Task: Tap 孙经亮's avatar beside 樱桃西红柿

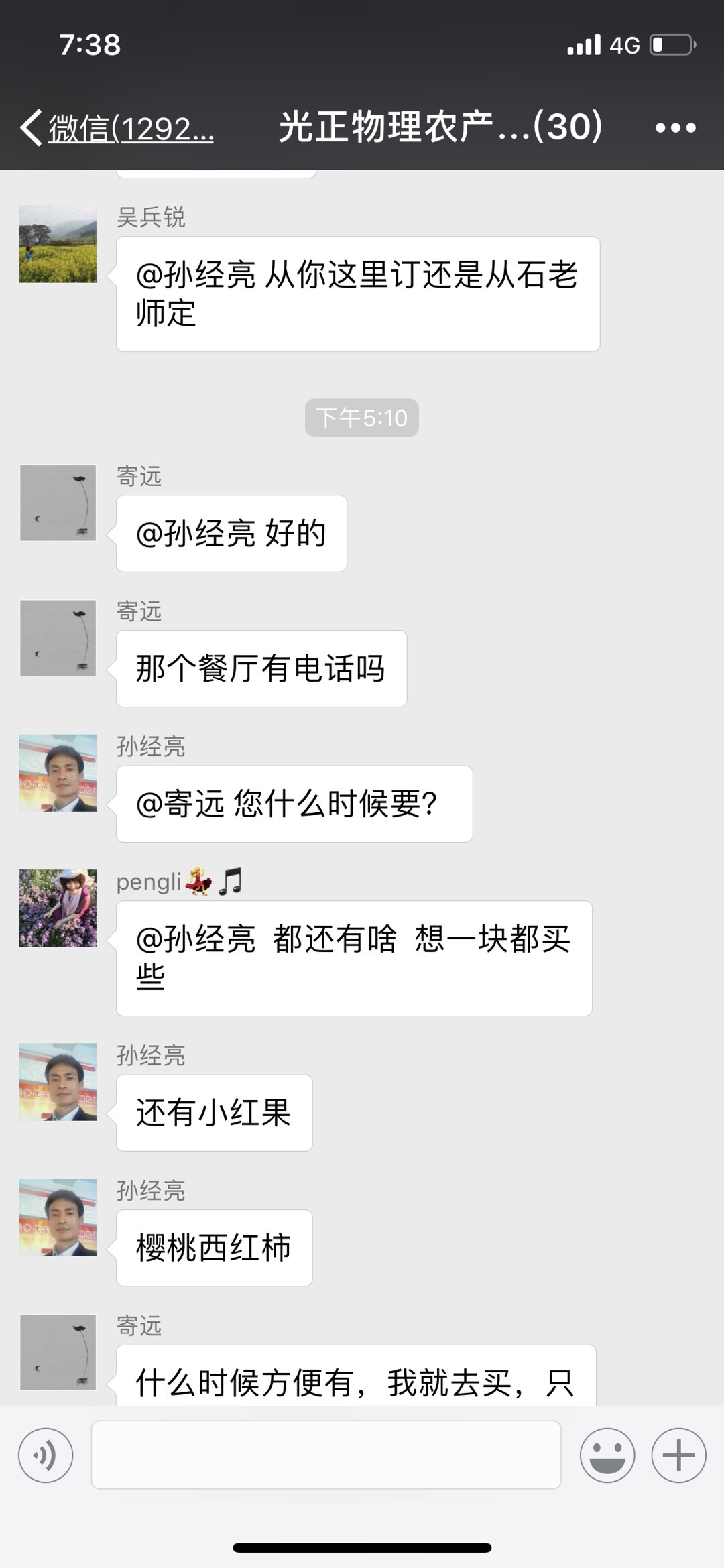Action: click(x=58, y=1217)
